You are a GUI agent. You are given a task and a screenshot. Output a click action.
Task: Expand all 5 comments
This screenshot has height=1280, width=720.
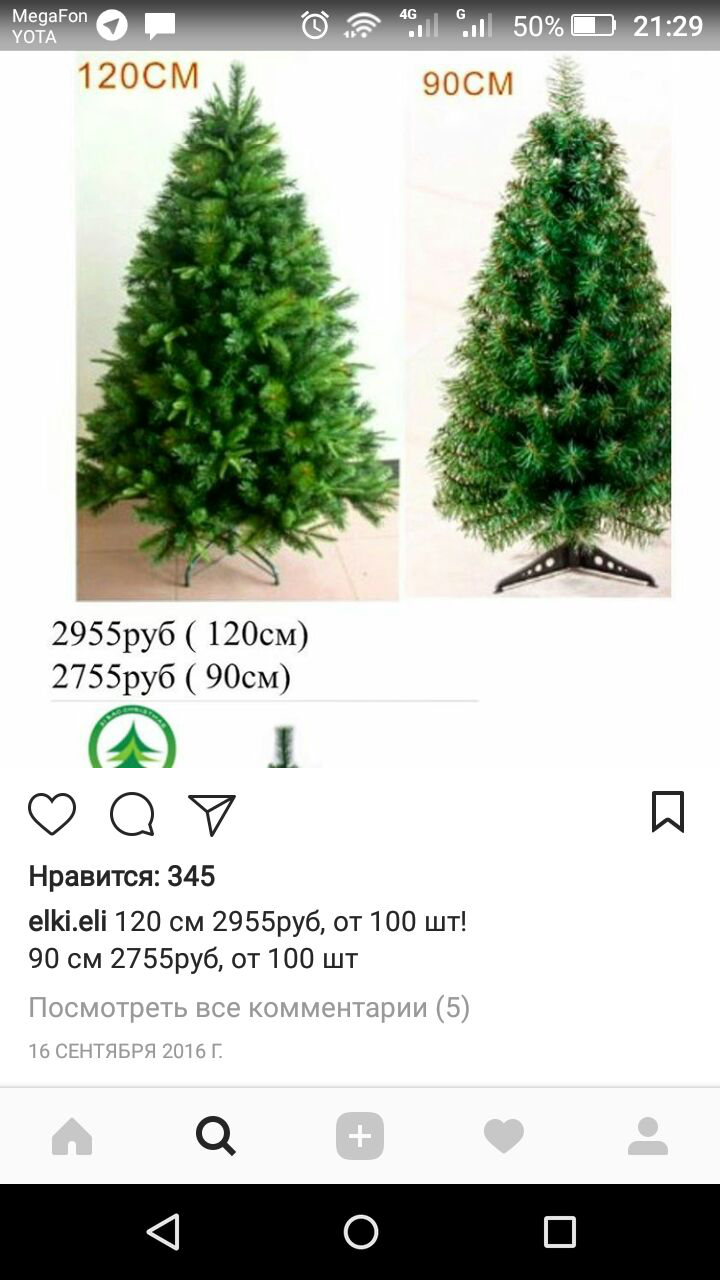[248, 1007]
